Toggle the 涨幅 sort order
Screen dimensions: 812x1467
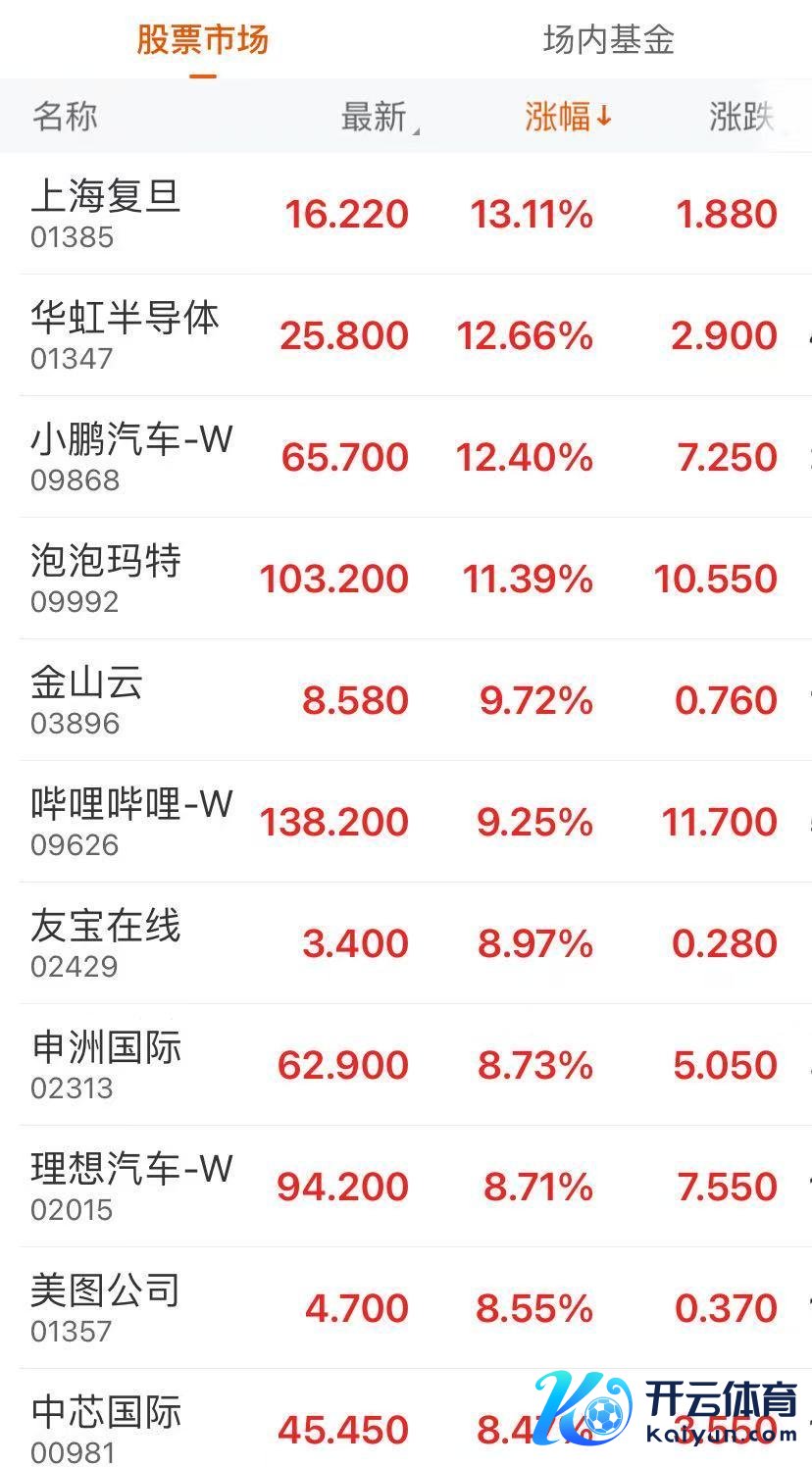pos(567,117)
